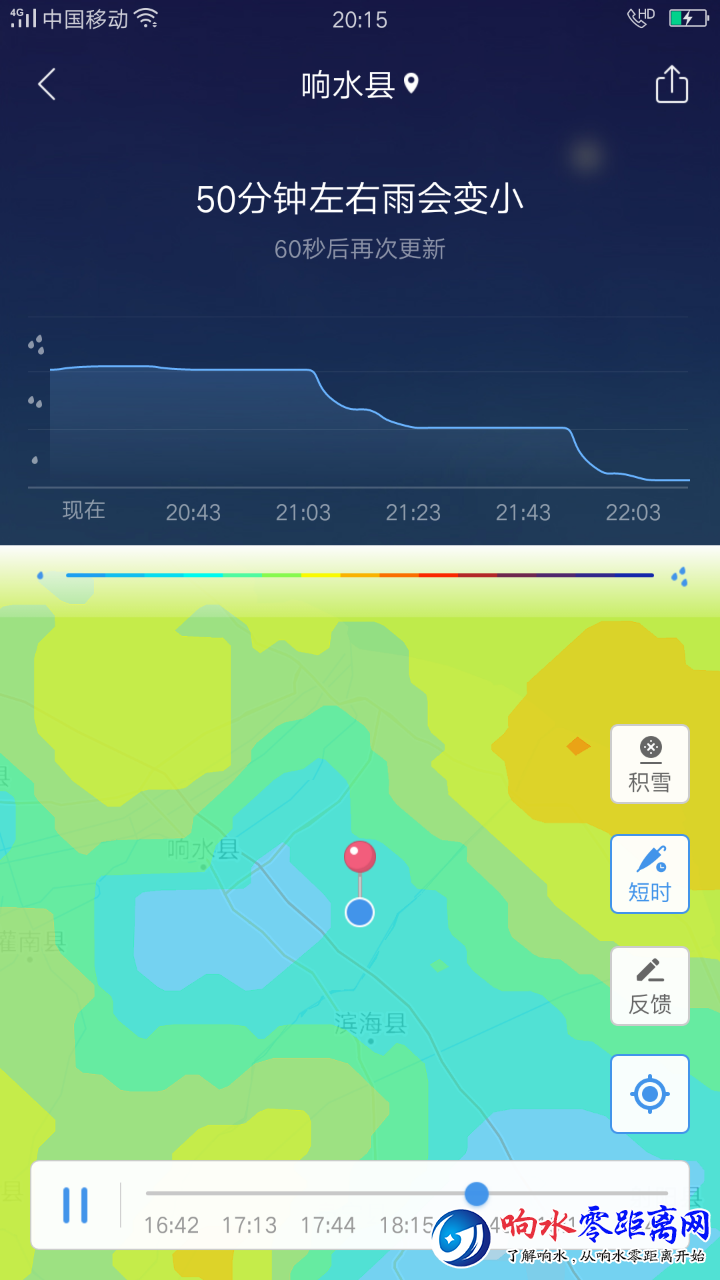Go back using the top-left arrow

46,85
